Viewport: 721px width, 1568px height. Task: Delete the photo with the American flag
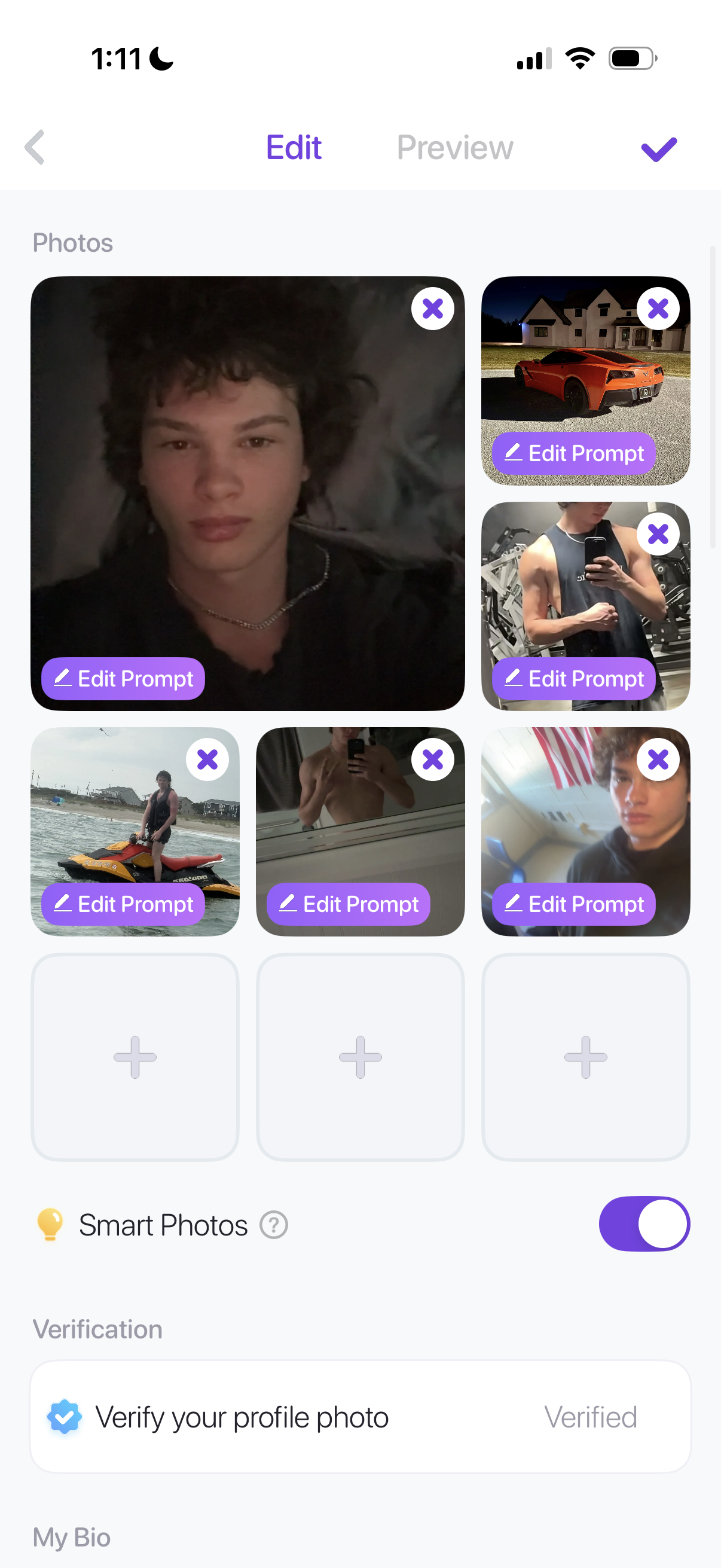658,759
